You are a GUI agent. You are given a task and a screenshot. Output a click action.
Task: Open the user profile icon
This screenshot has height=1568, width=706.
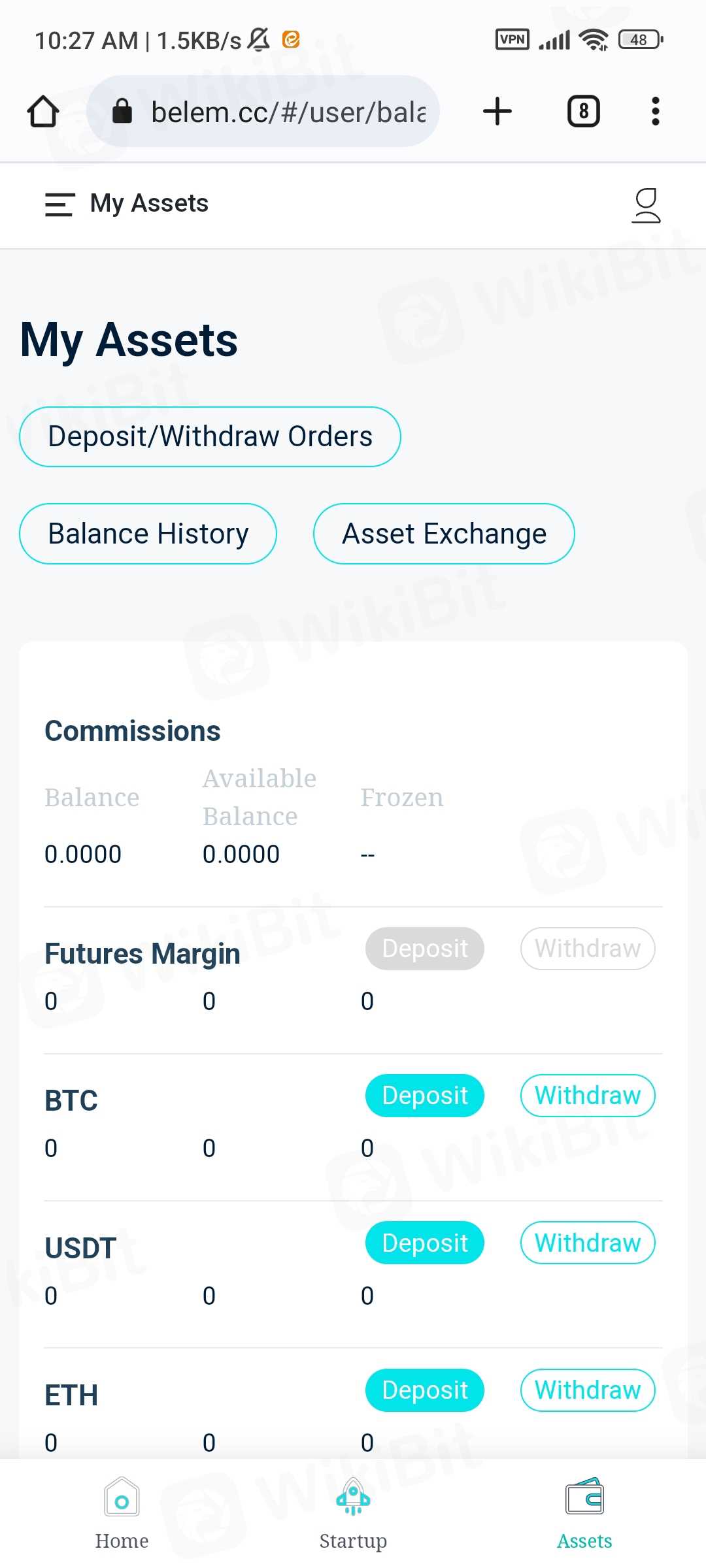[x=646, y=205]
